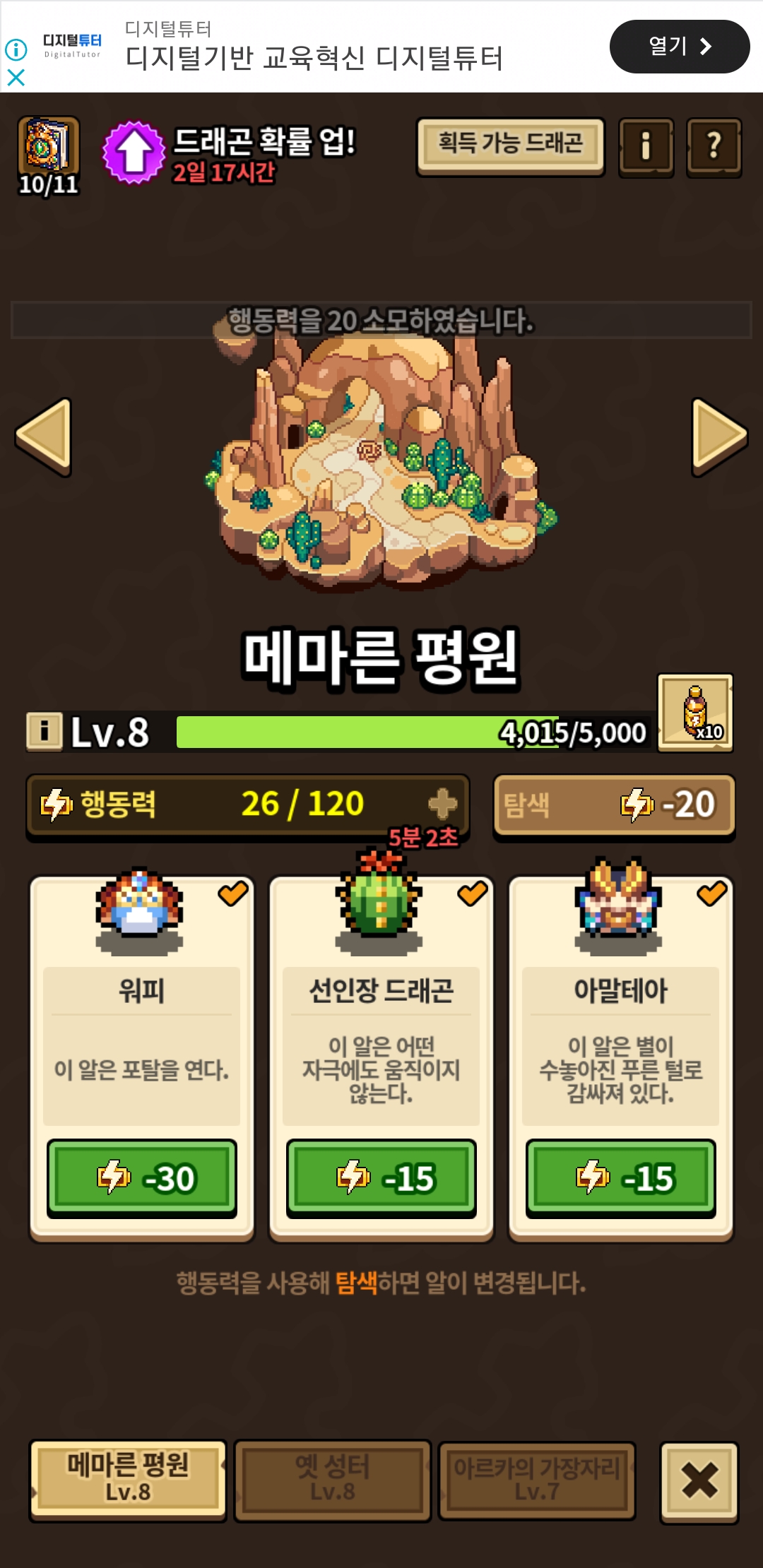This screenshot has height=1568, width=763.
Task: Go to the next area with right arrow
Action: pyautogui.click(x=718, y=436)
